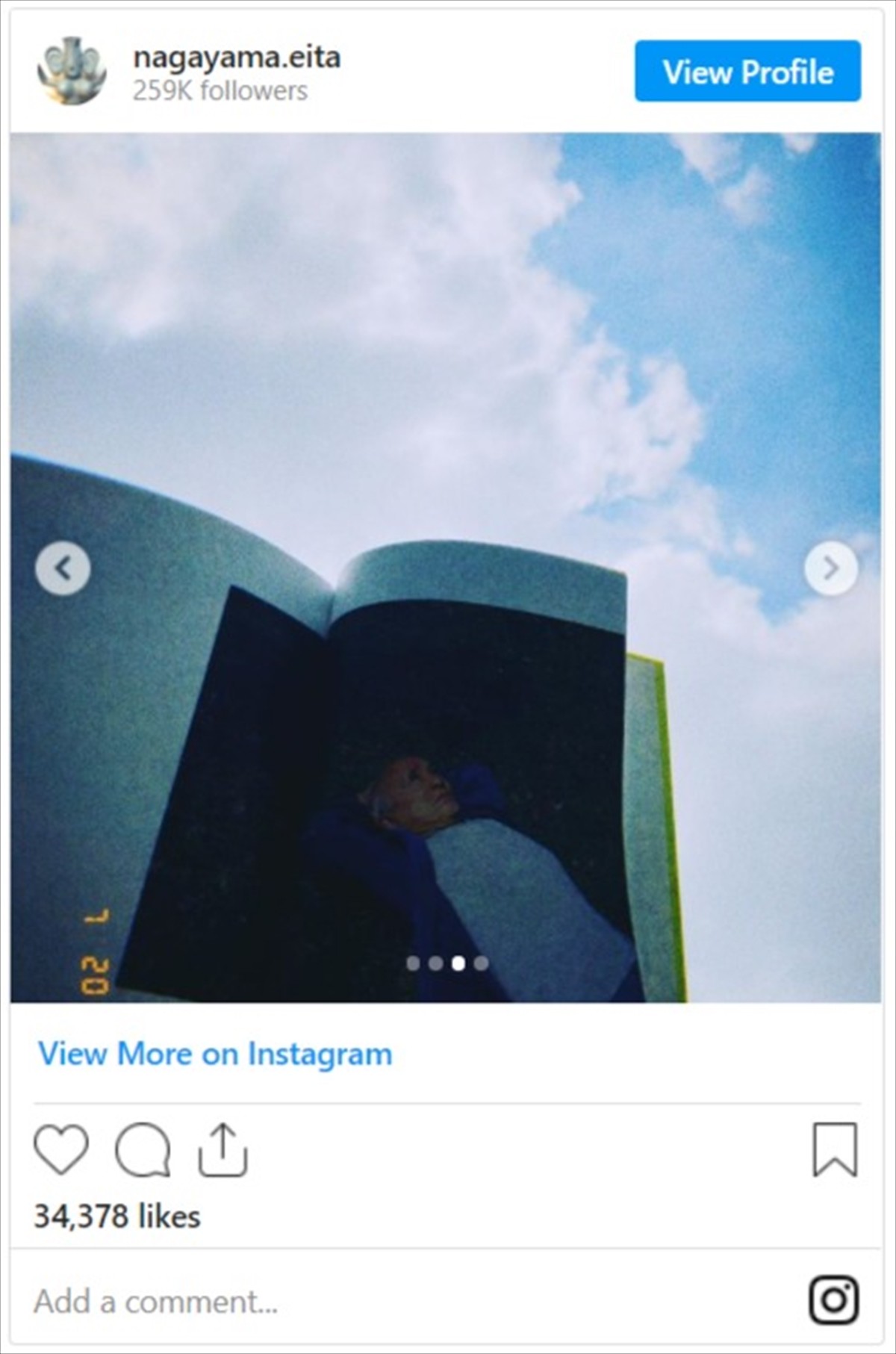Open View More on Instagram link

215,1054
